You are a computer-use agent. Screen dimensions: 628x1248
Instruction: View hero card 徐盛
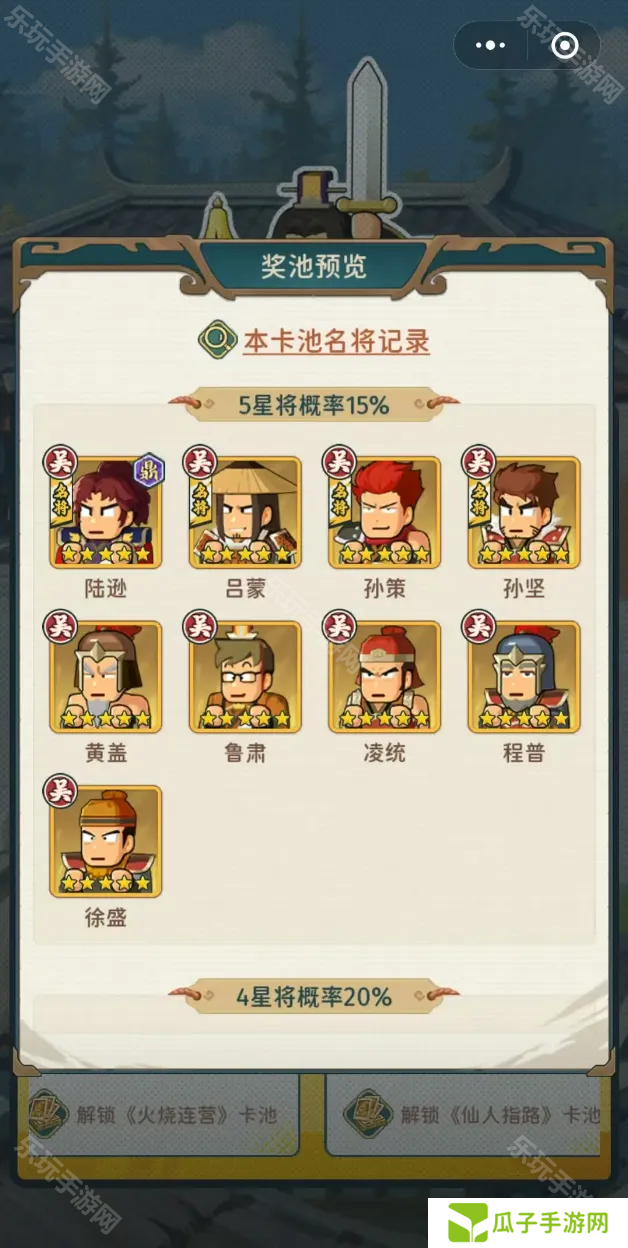coord(106,841)
